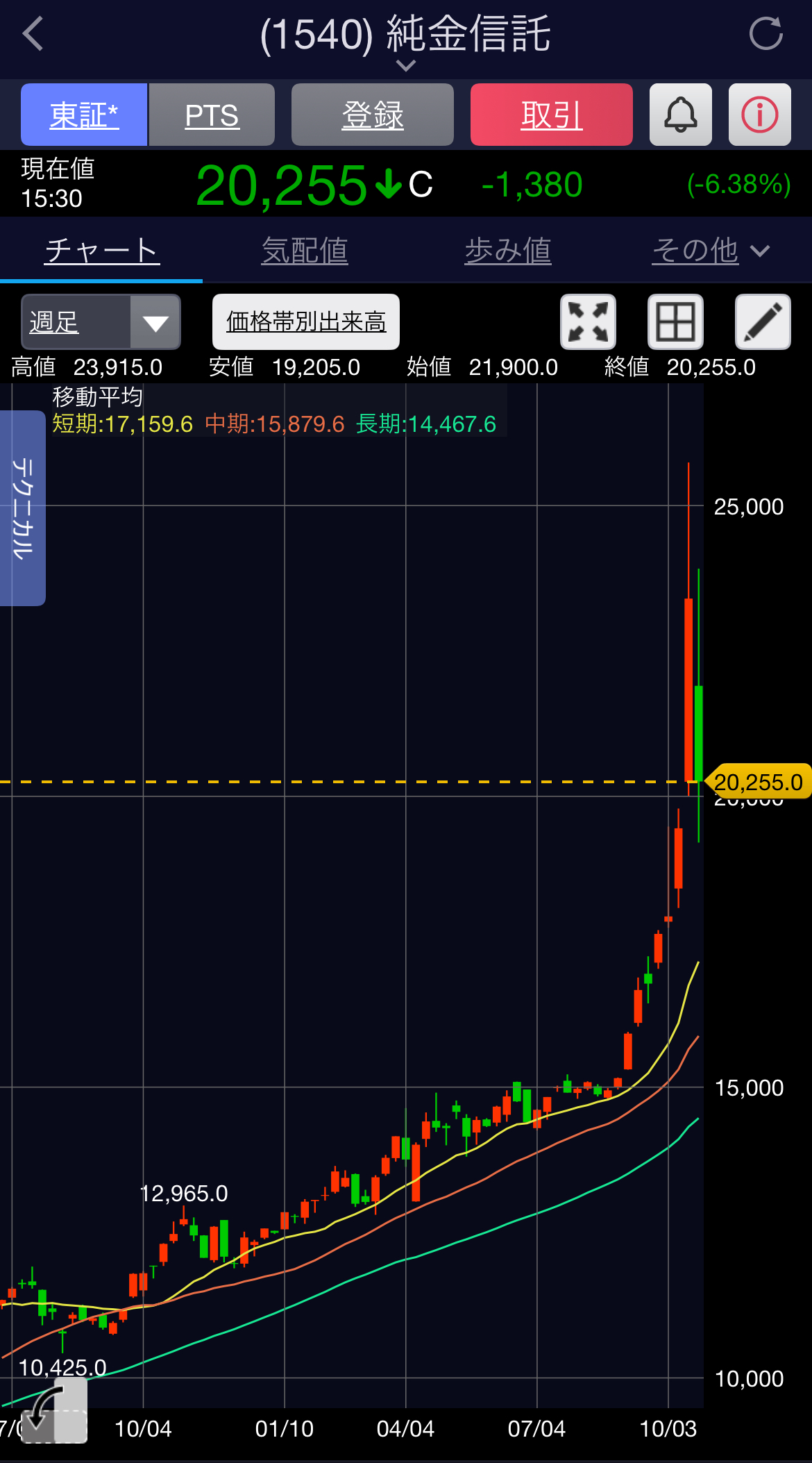This screenshot has height=1463, width=812.
Task: Open the テクニカル side panel
Action: point(22,508)
